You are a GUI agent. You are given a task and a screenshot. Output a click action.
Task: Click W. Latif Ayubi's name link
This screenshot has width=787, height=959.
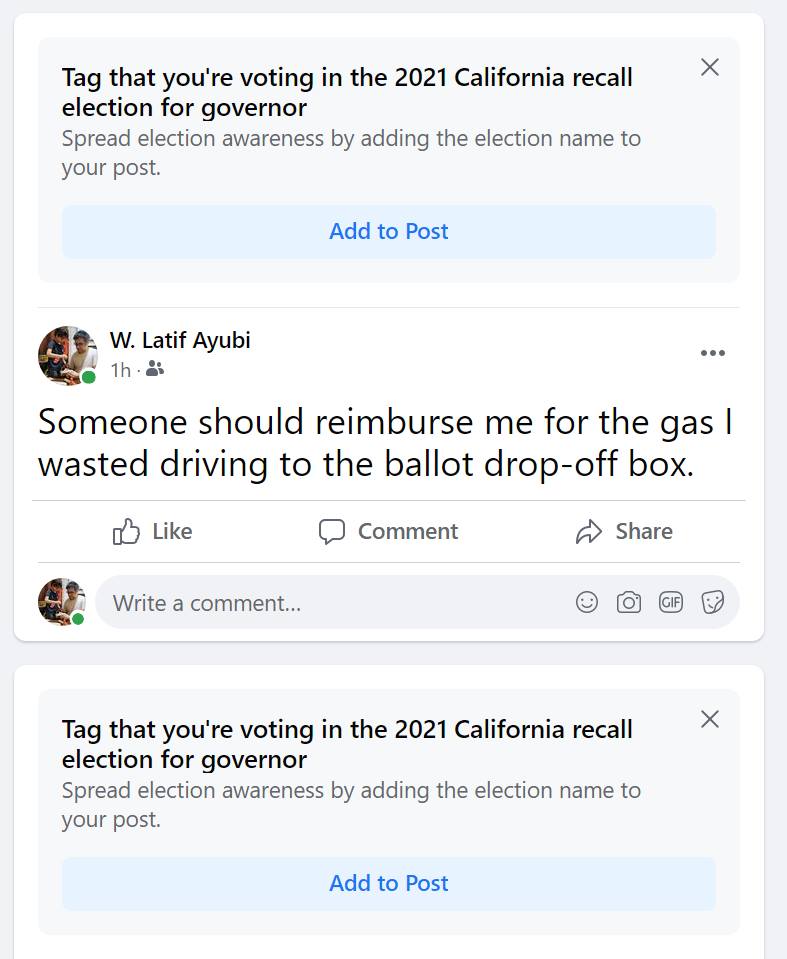pos(181,340)
